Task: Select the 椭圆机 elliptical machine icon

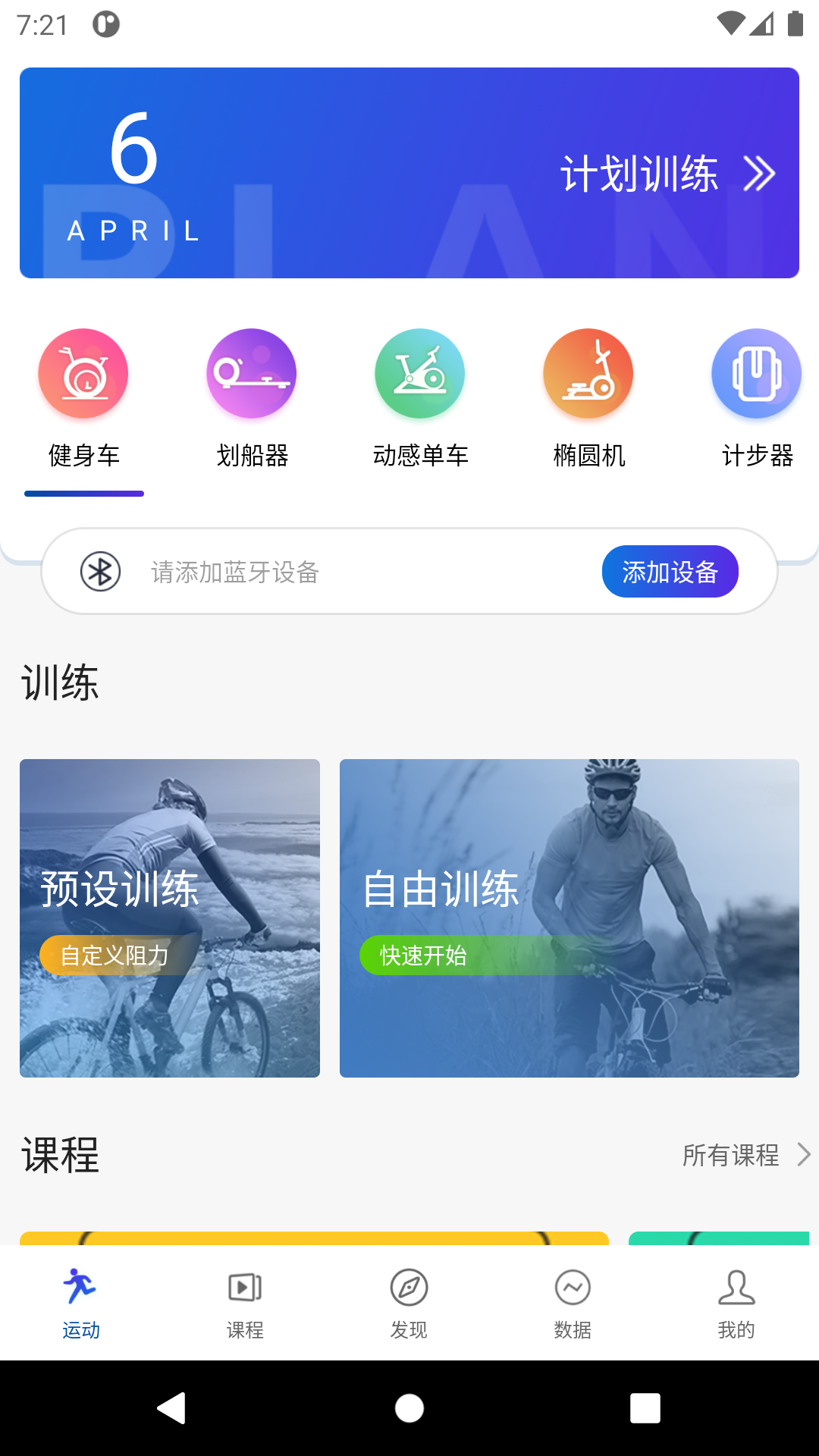Action: (588, 373)
